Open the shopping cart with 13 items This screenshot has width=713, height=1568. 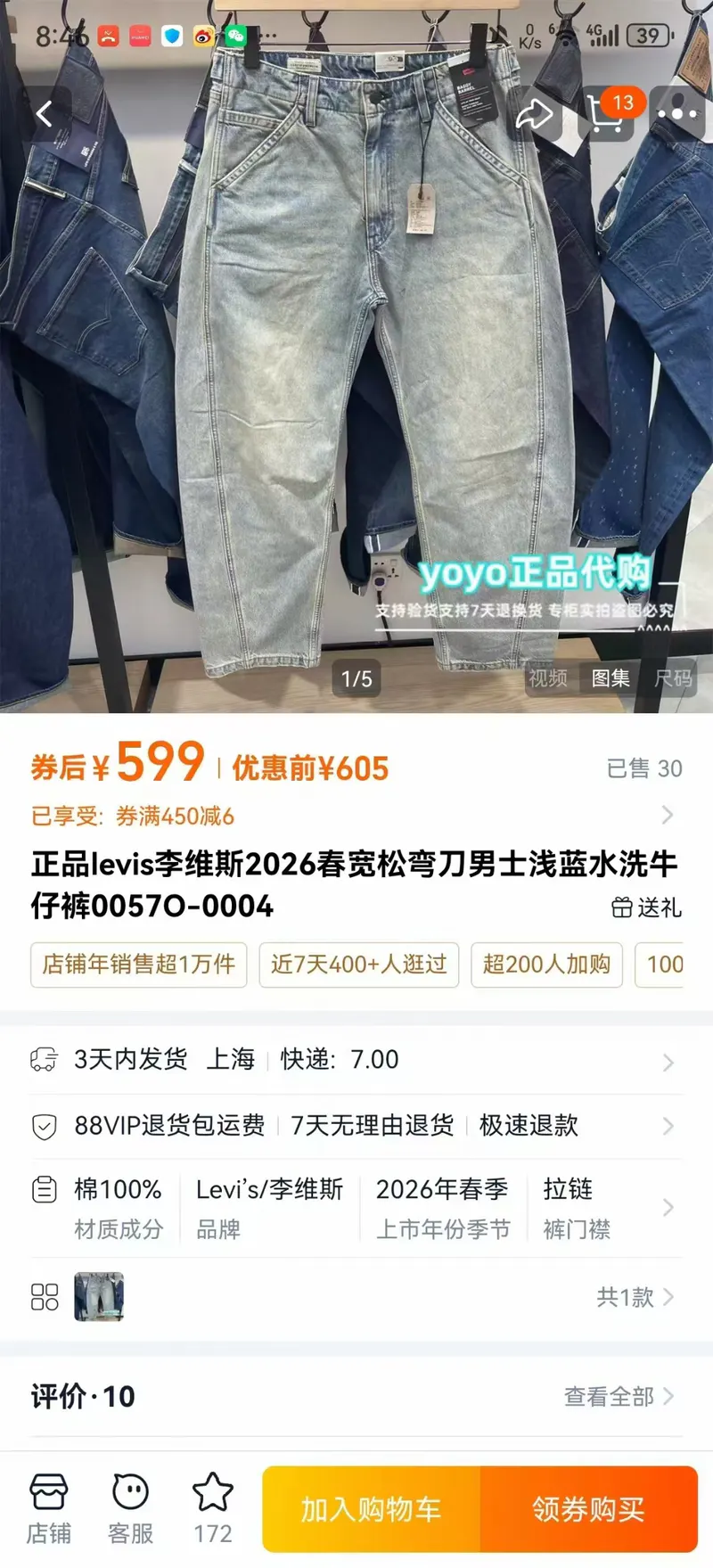click(x=607, y=113)
